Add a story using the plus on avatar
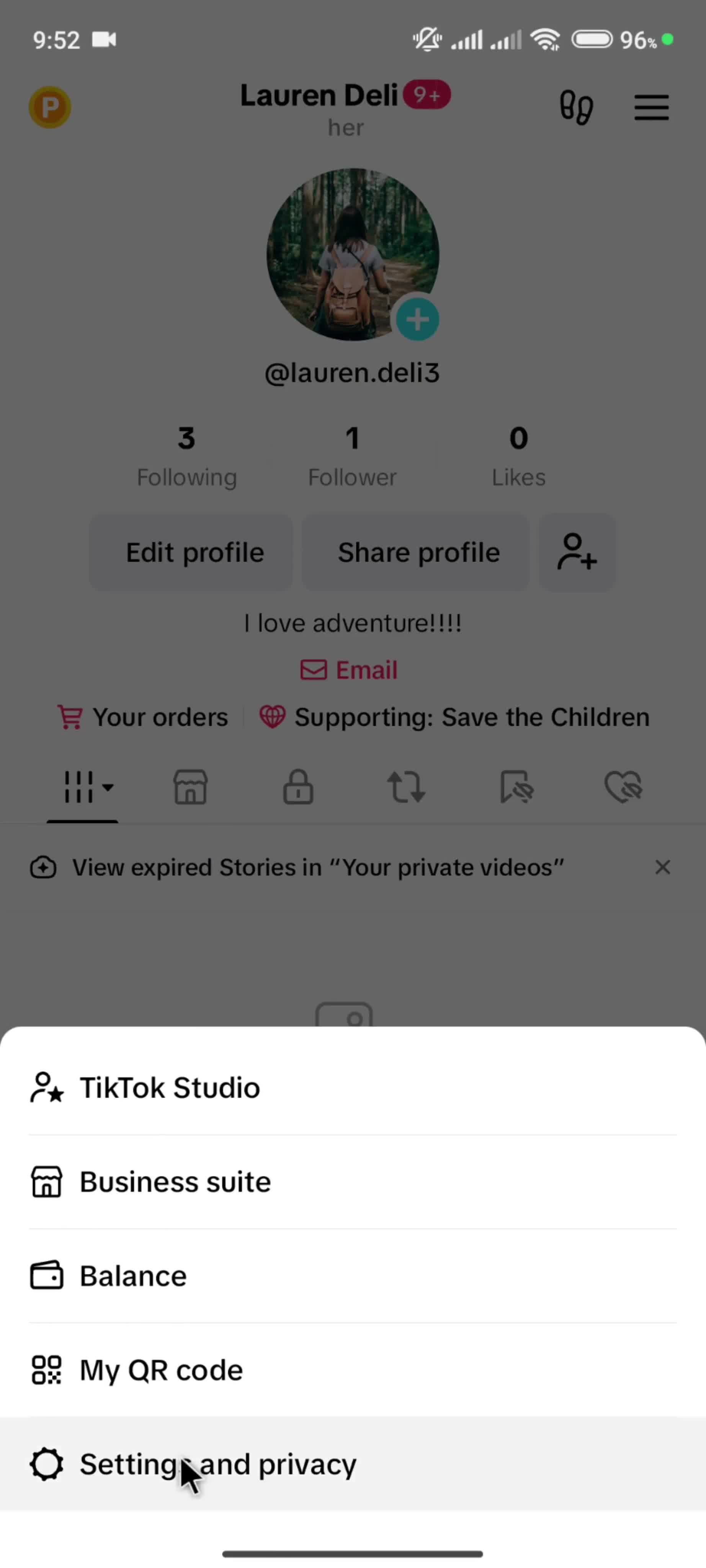 (x=418, y=319)
